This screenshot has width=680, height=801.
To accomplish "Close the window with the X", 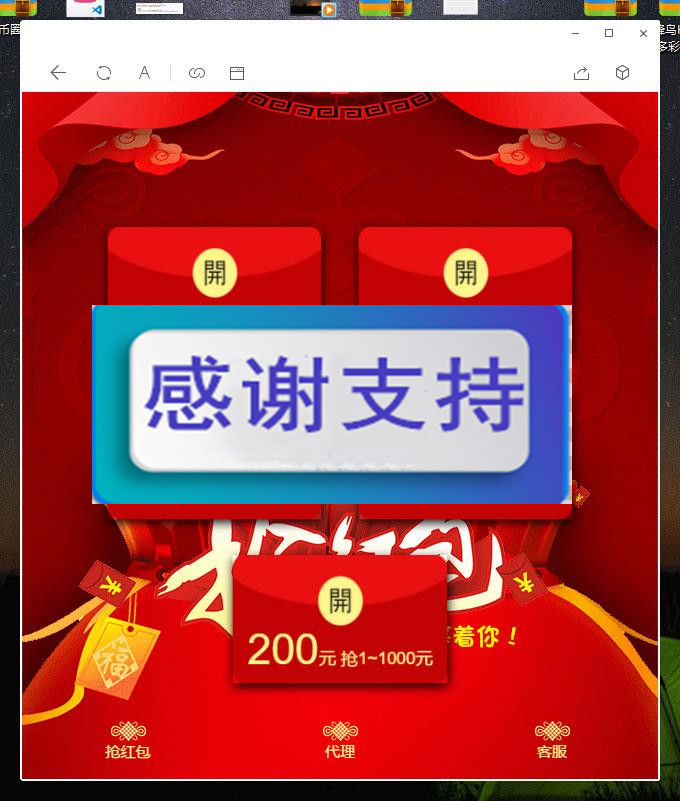I will [x=643, y=33].
